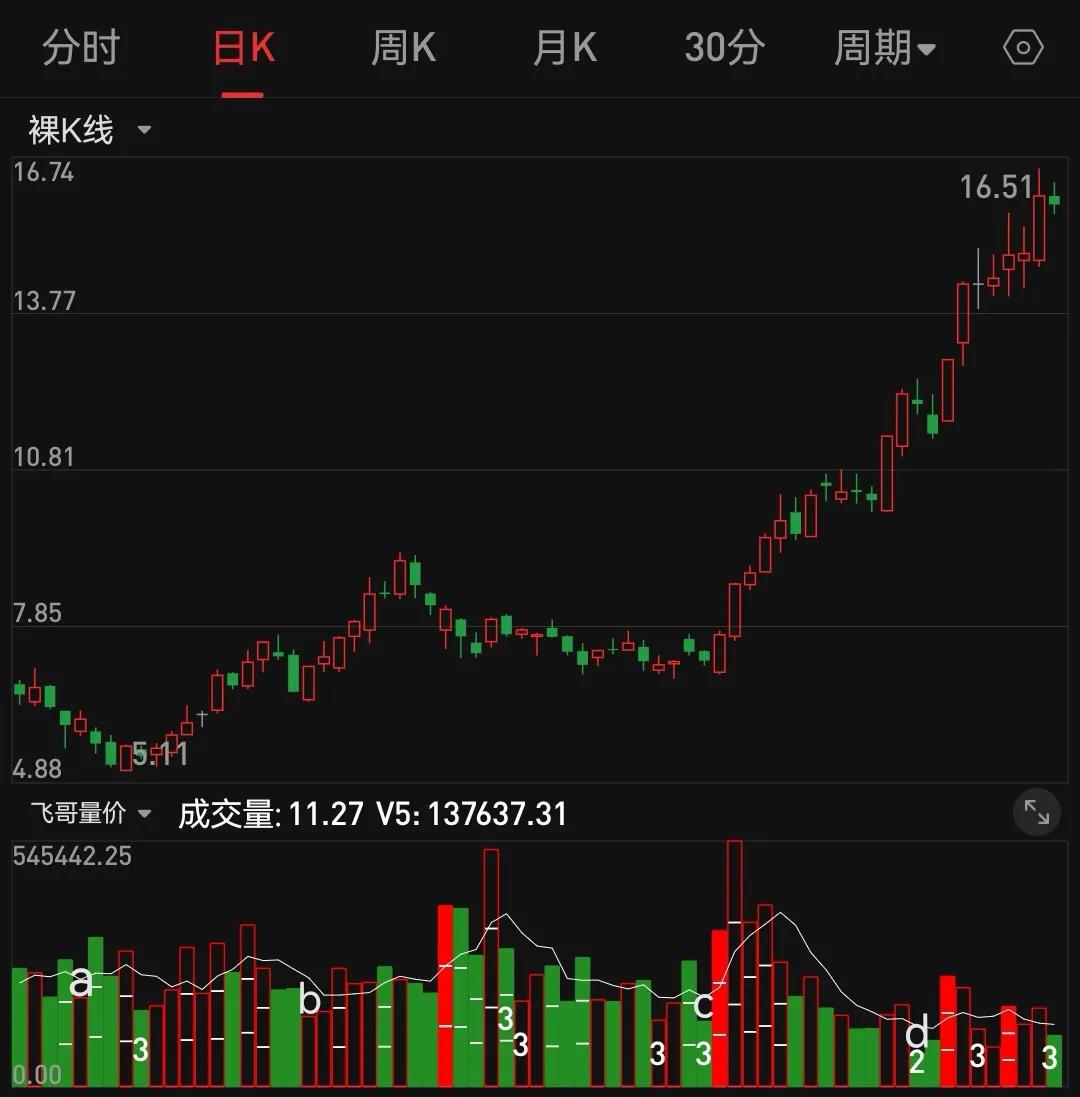This screenshot has width=1080, height=1097.
Task: Expand the 周期 period dropdown
Action: [884, 47]
